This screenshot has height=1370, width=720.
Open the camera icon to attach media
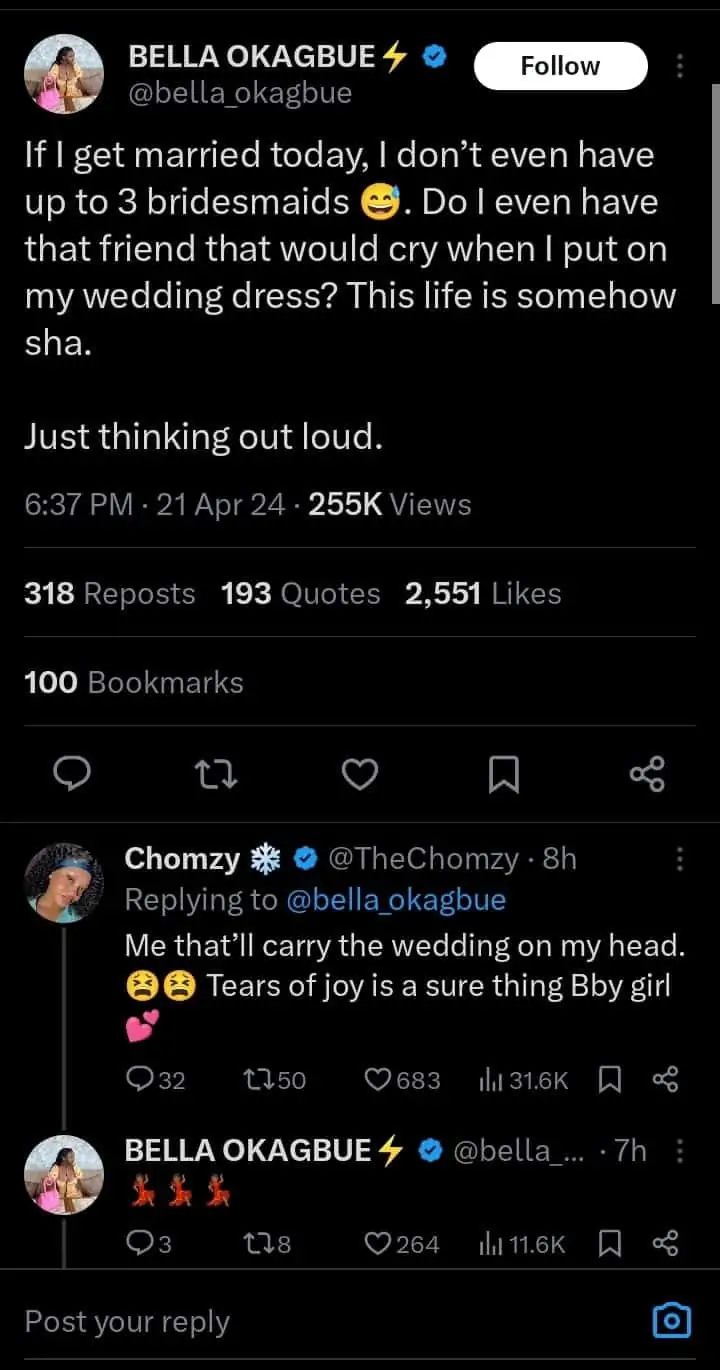(x=671, y=1321)
